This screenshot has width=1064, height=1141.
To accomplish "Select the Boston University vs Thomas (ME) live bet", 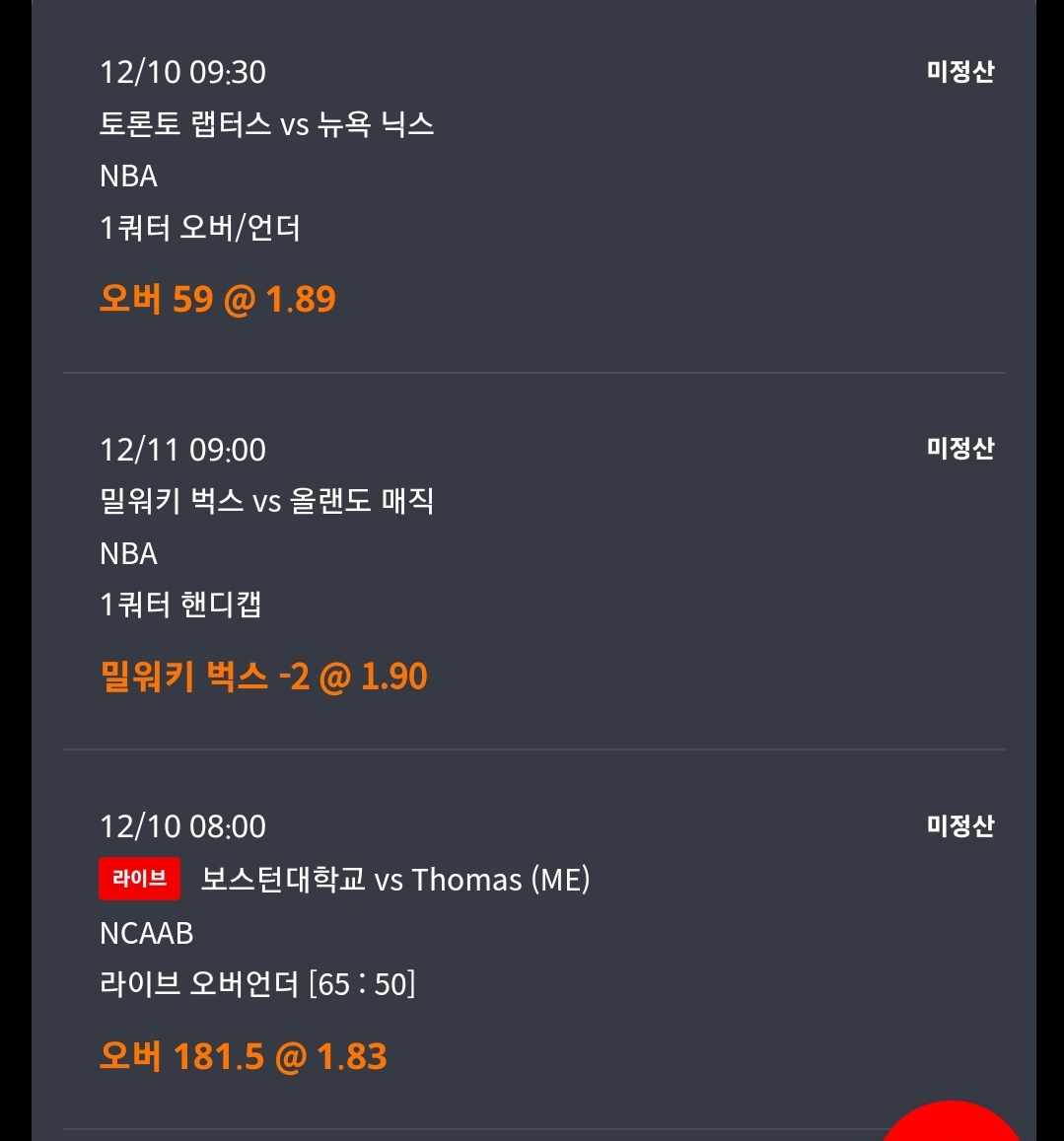I will coord(394,880).
